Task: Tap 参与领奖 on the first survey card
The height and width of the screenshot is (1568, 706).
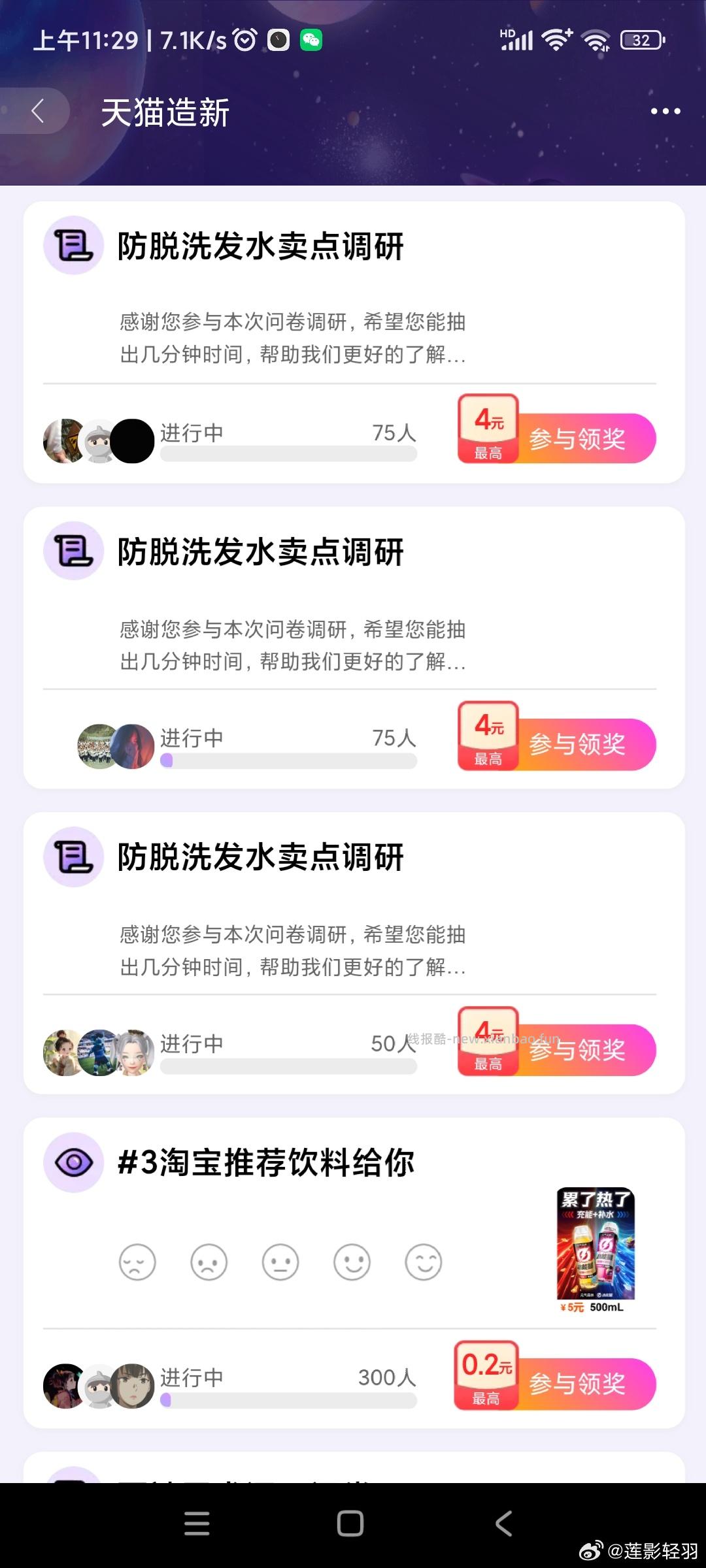Action: [579, 439]
